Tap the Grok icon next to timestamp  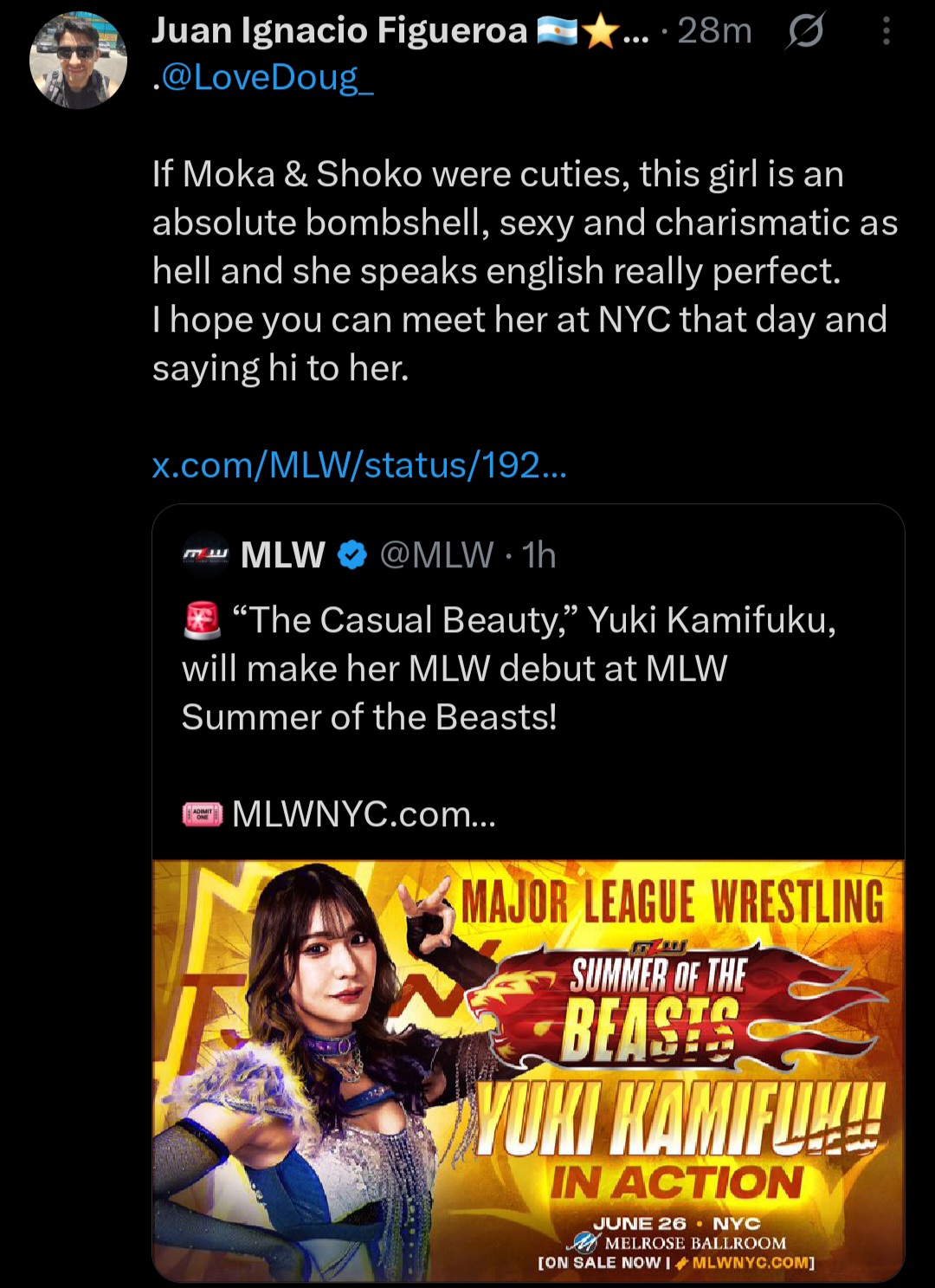[x=806, y=32]
